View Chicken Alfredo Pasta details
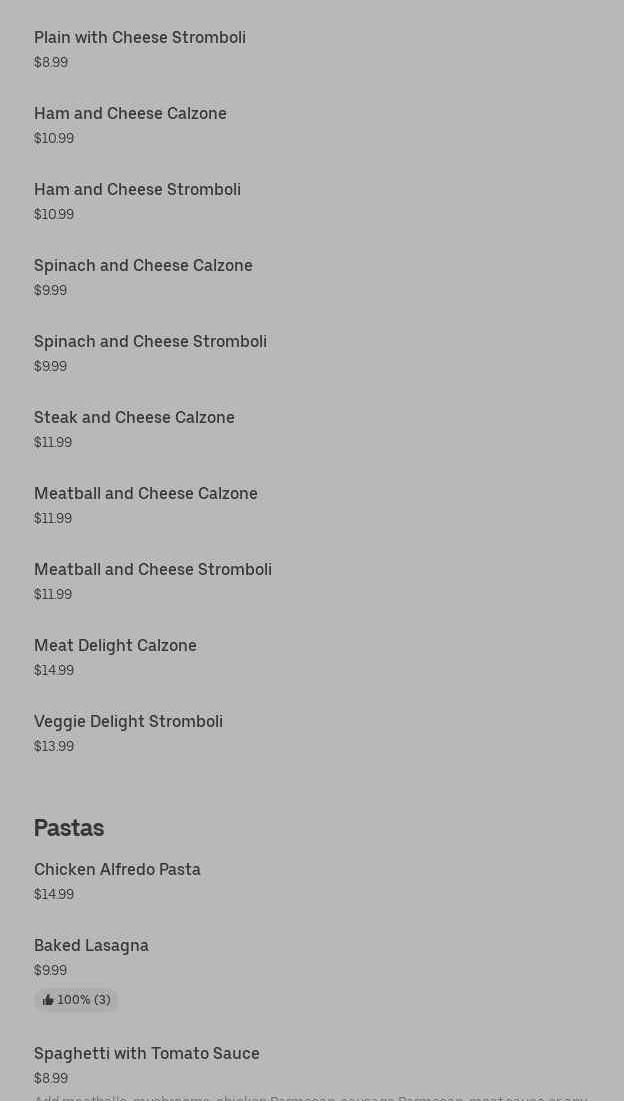The height and width of the screenshot is (1101, 624). tap(117, 870)
